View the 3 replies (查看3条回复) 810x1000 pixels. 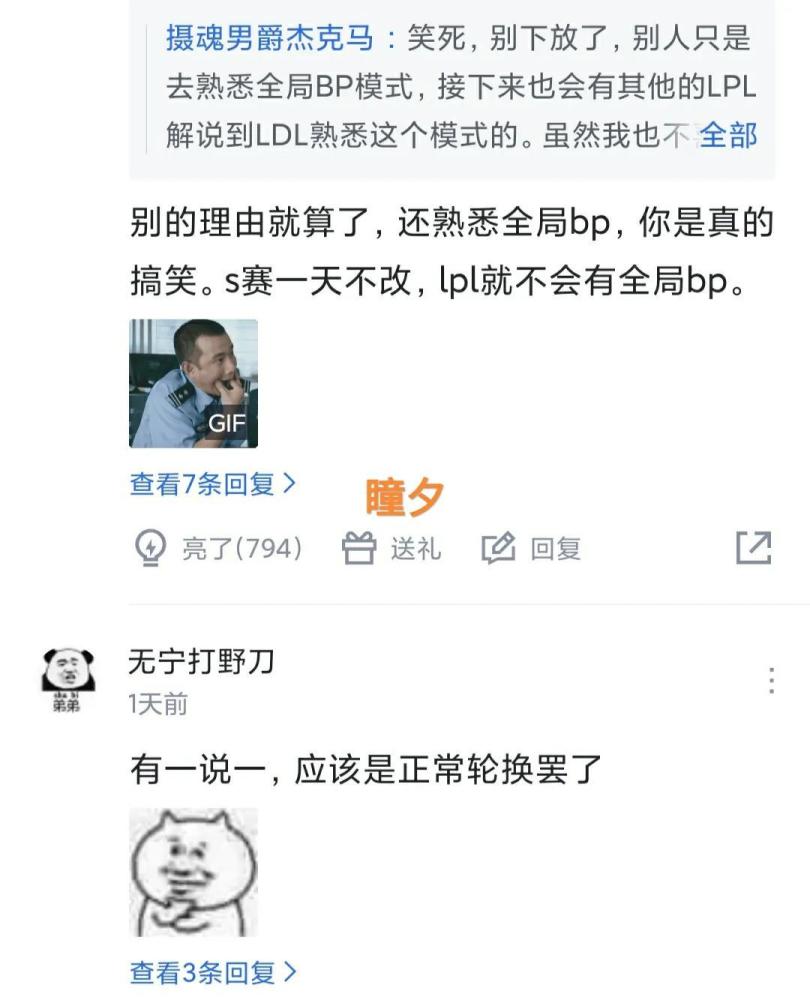(213, 972)
